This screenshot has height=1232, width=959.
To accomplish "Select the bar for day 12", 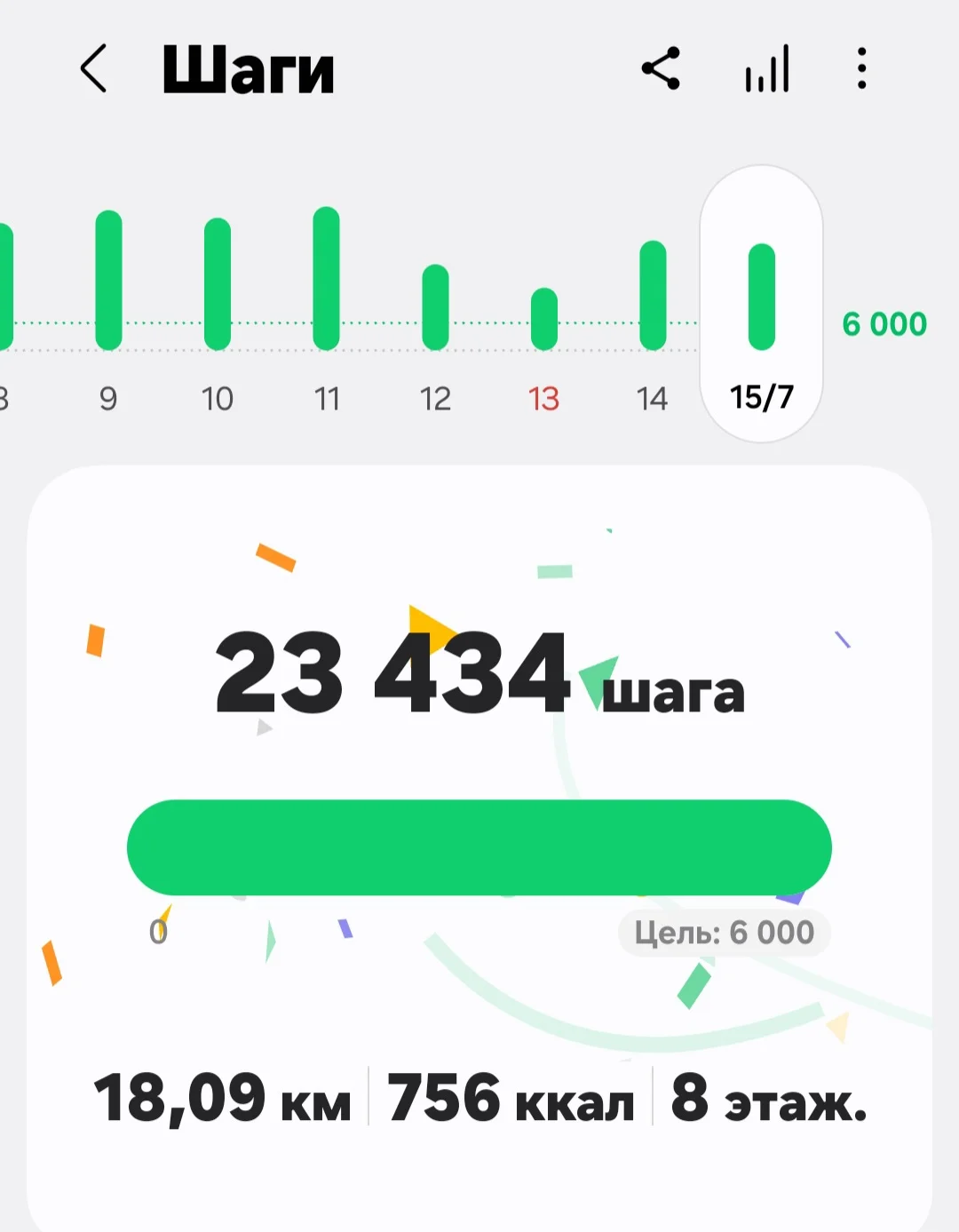I will (x=435, y=306).
